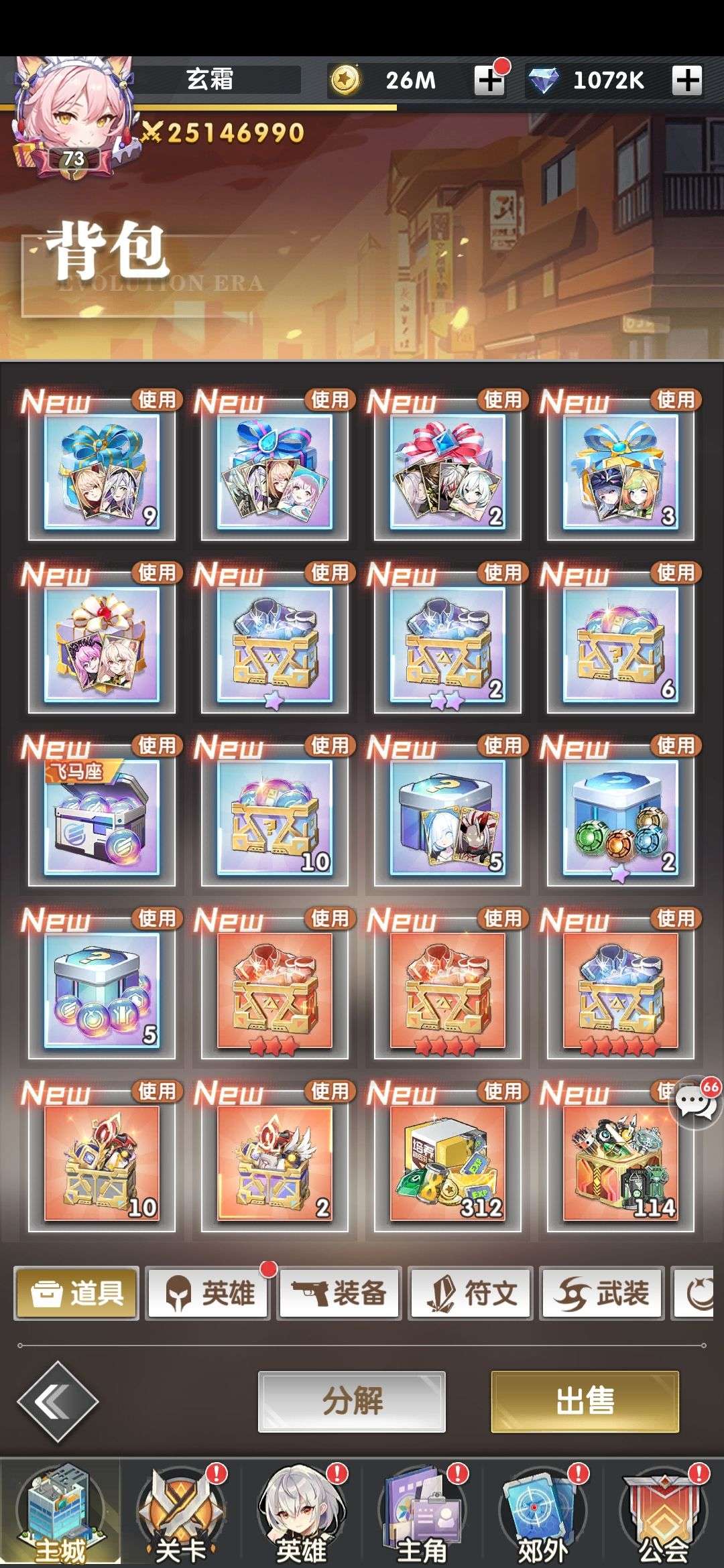Add more diamonds with plus button

point(687,80)
